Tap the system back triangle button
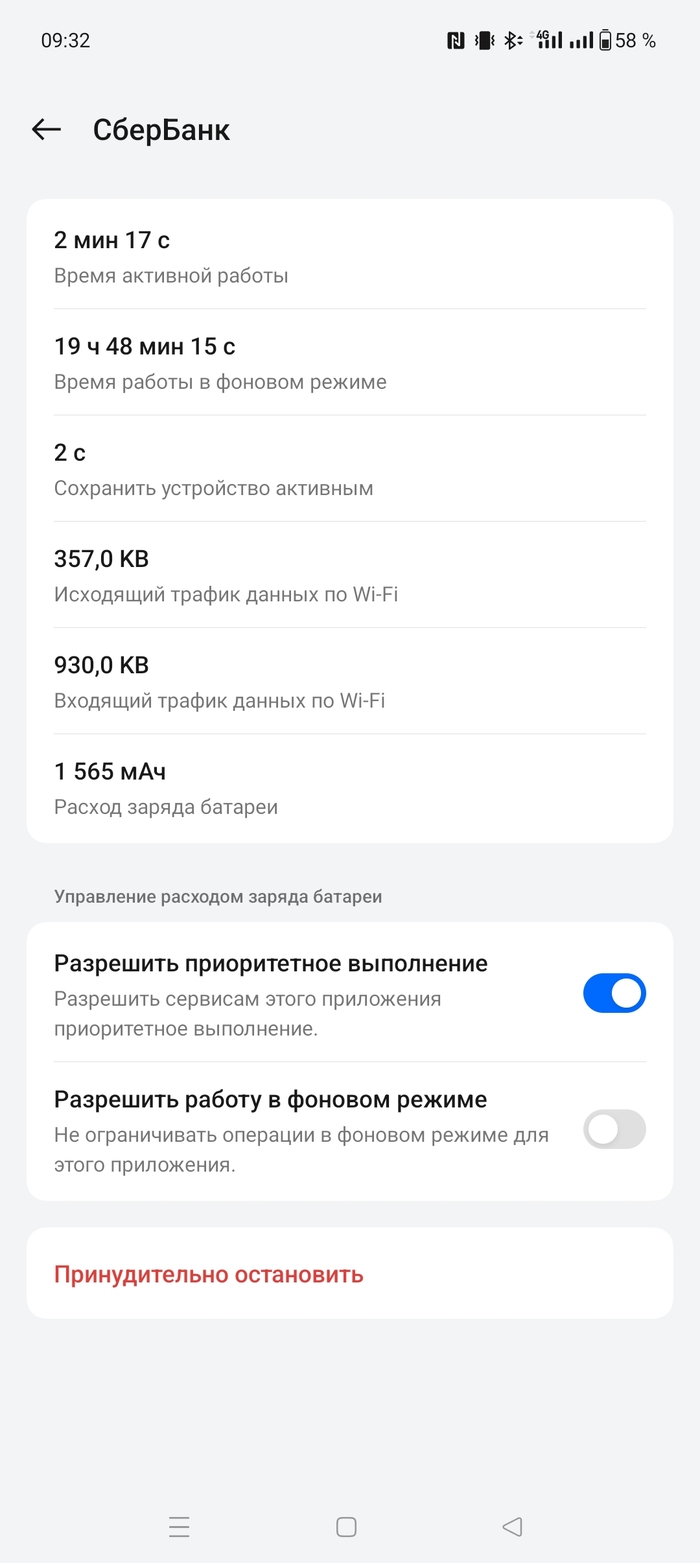Image resolution: width=700 pixels, height=1563 pixels. [x=512, y=1526]
